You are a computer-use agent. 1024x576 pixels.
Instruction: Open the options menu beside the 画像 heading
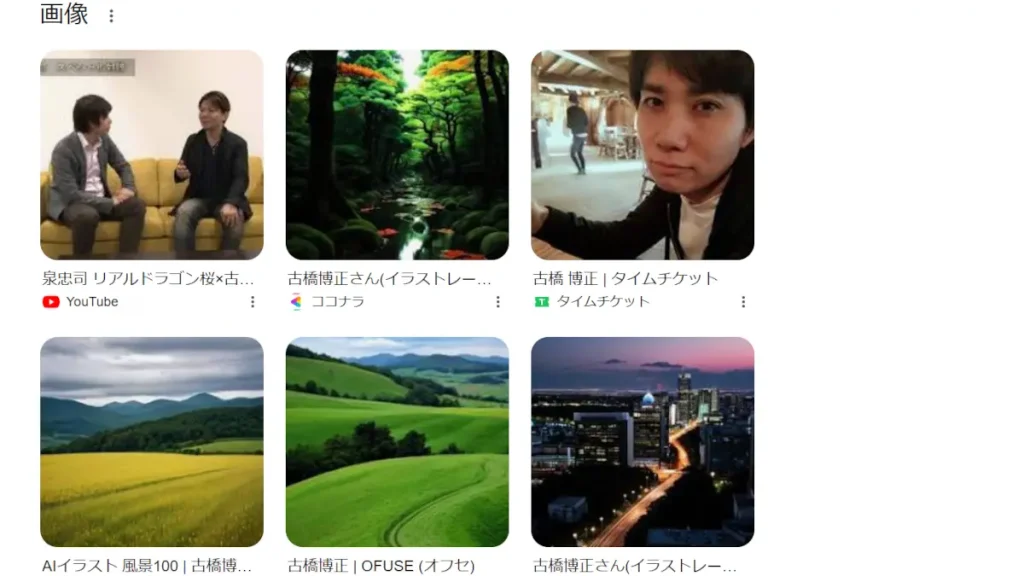111,16
